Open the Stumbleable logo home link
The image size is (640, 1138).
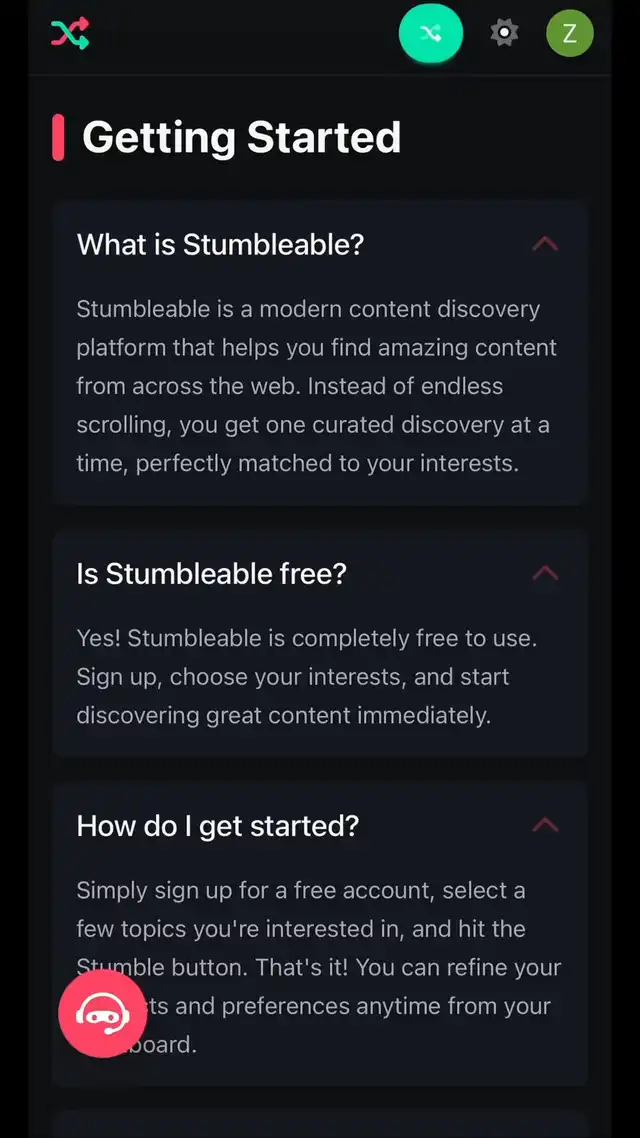[70, 34]
